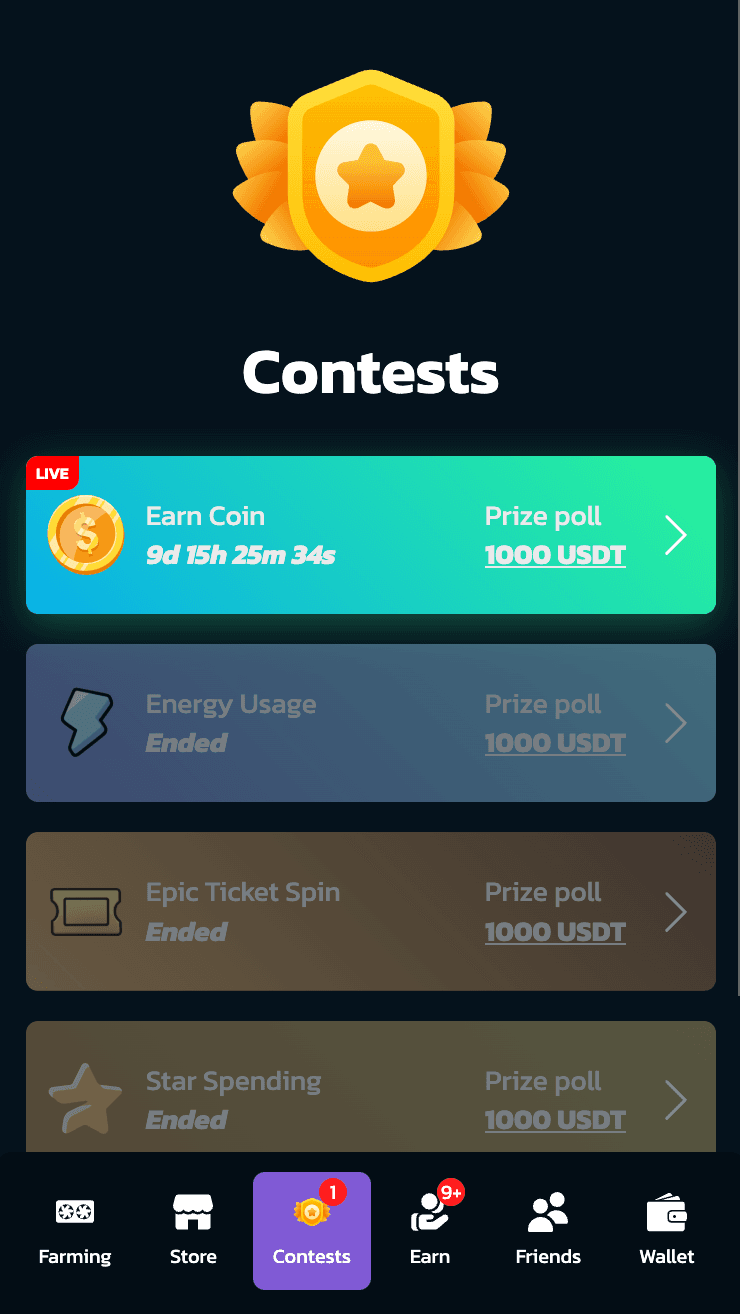Open the Star Spending contest card
The height and width of the screenshot is (1314, 740).
[370, 1090]
